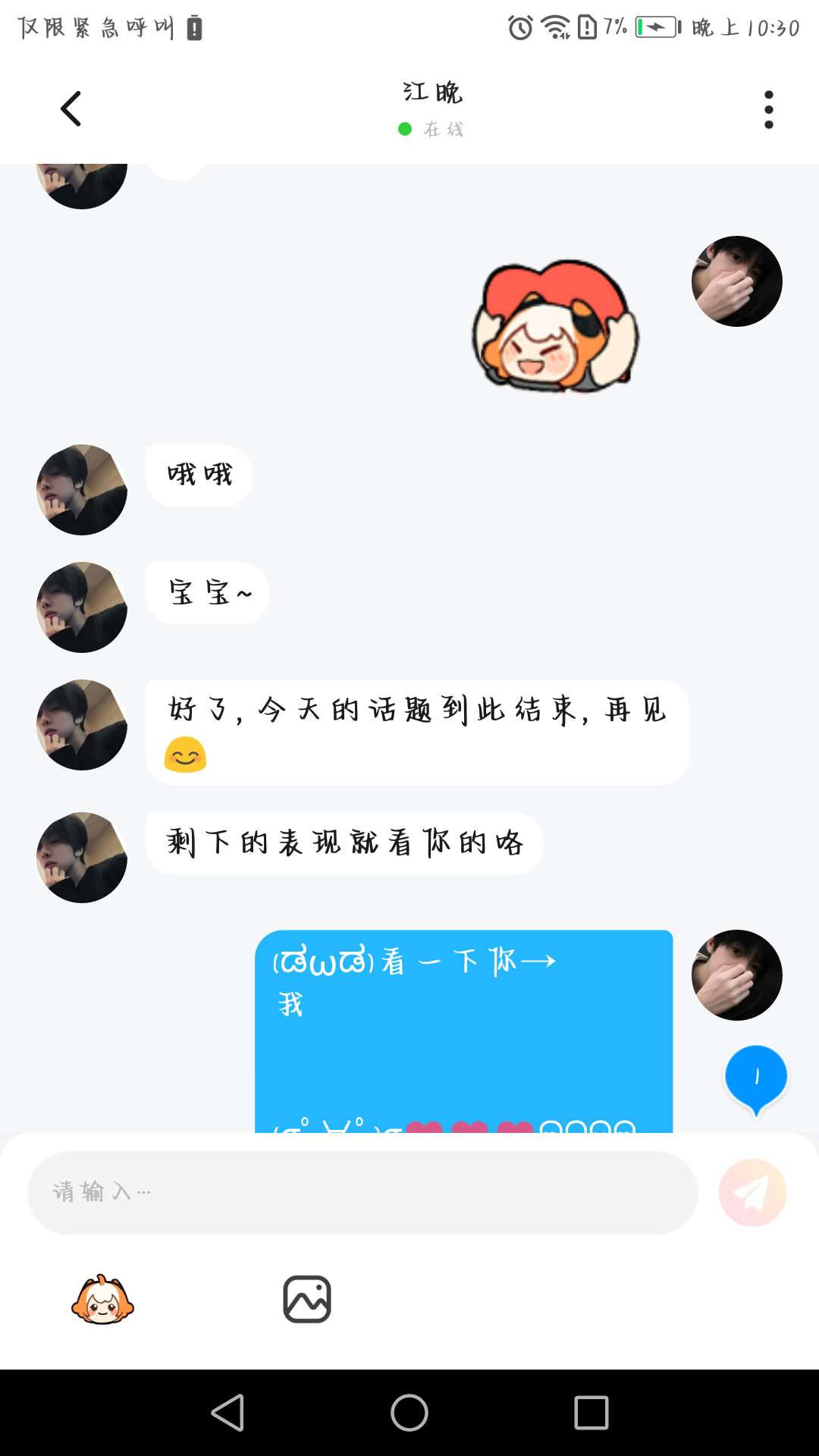Open the sticker picker mascot icon
This screenshot has width=819, height=1456.
(102, 1300)
